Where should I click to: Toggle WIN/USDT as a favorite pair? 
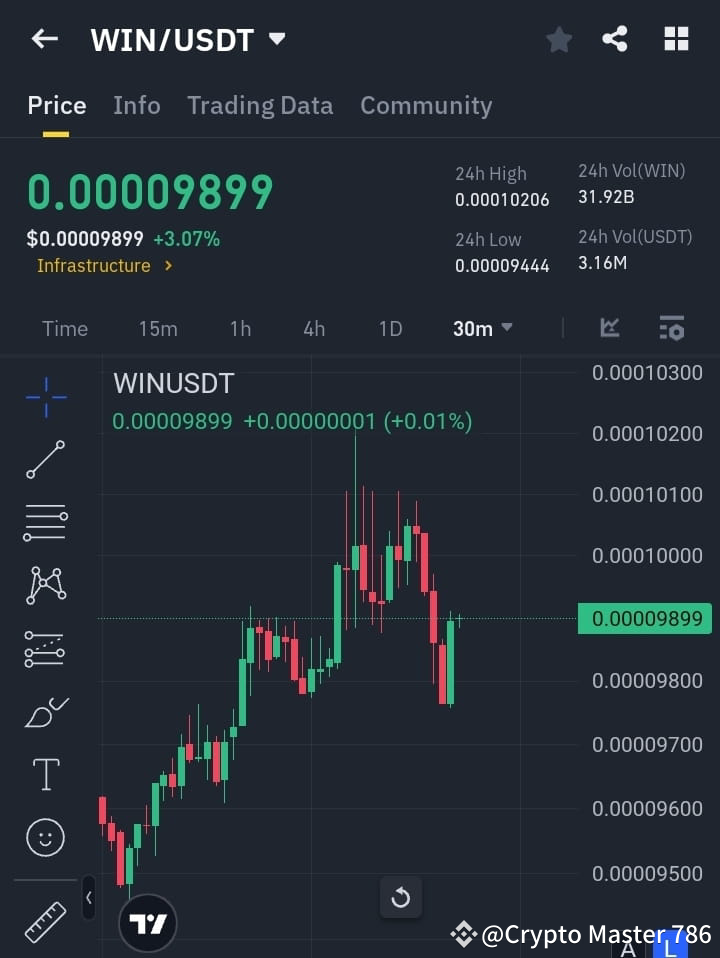click(559, 39)
